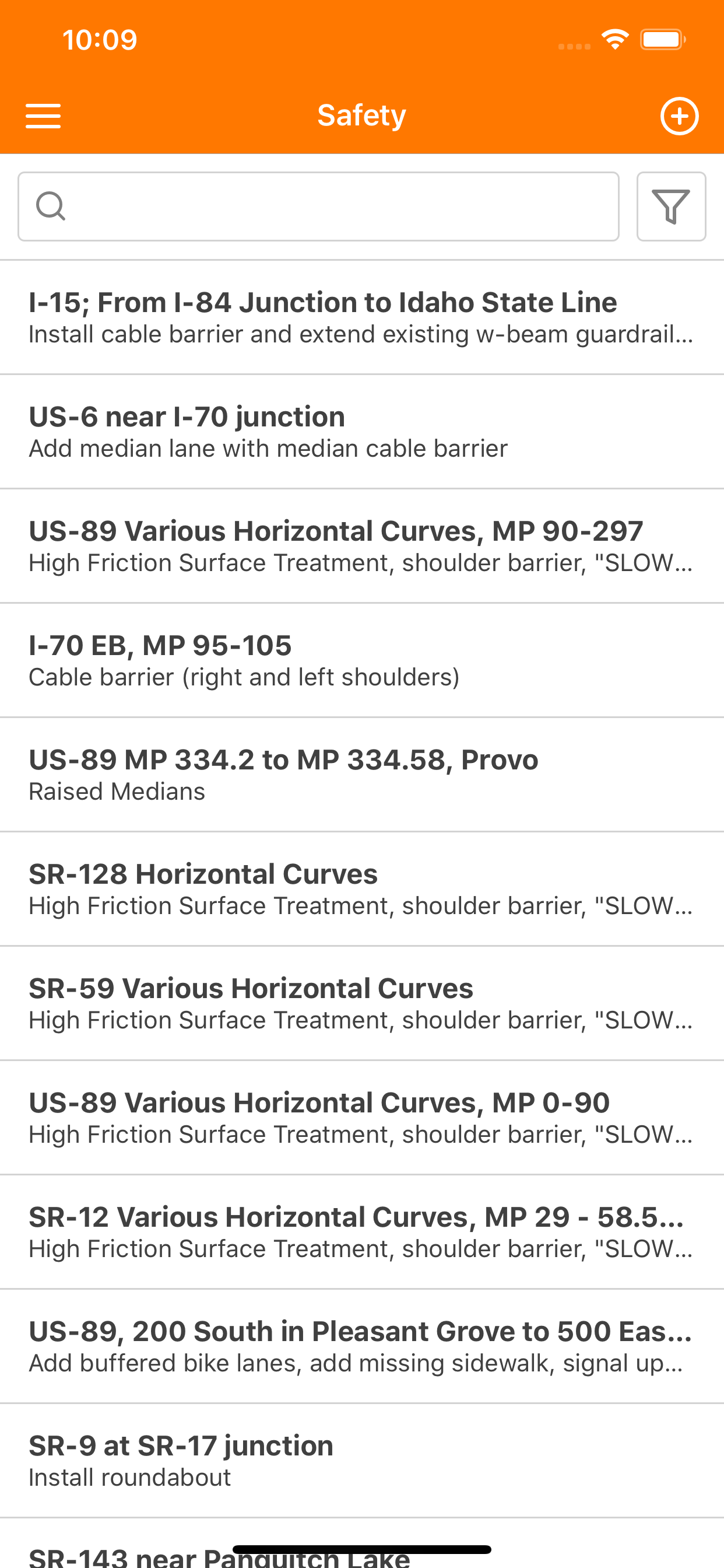
Task: Open I-15 I-84 Junction to Idaho State Line
Action: pyautogui.click(x=362, y=318)
